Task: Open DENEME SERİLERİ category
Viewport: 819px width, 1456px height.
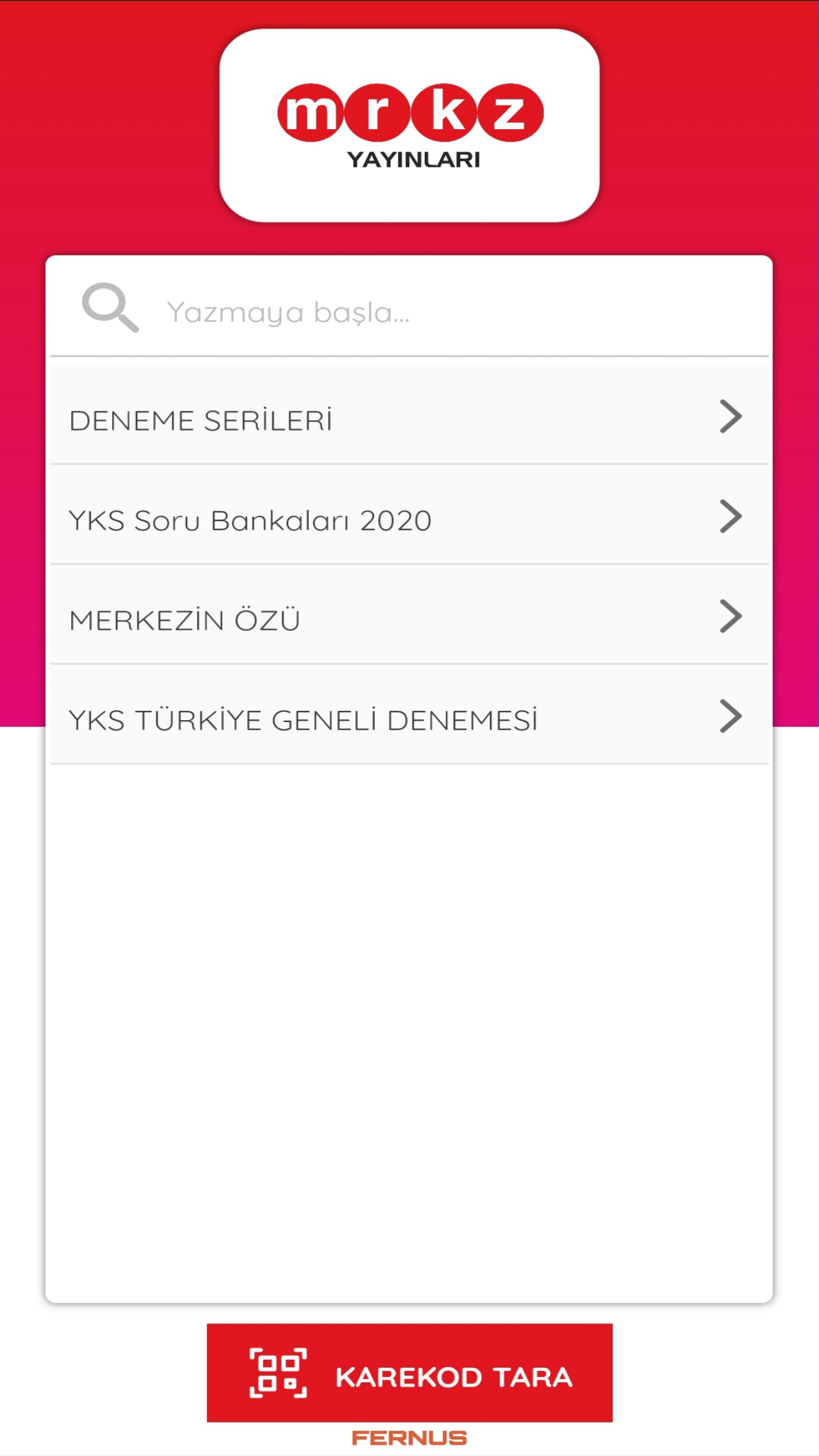Action: click(x=409, y=416)
